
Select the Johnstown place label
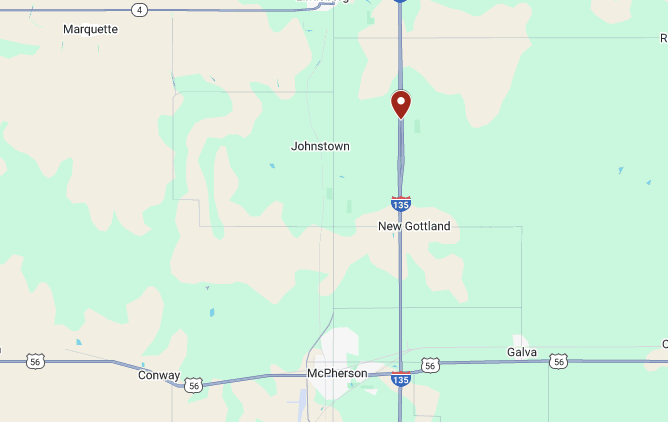click(320, 146)
